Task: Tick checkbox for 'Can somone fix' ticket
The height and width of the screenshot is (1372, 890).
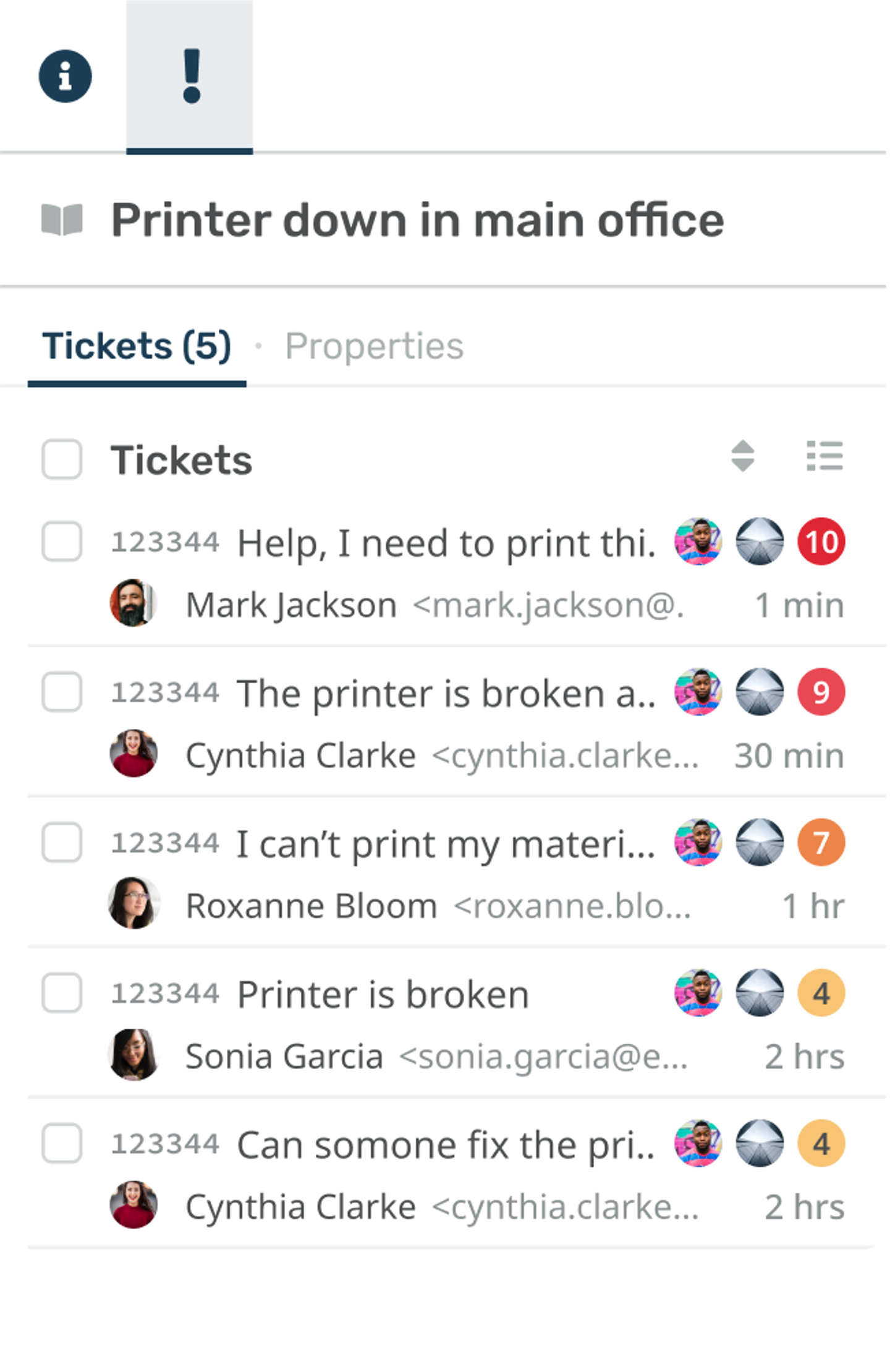Action: coord(62,1143)
